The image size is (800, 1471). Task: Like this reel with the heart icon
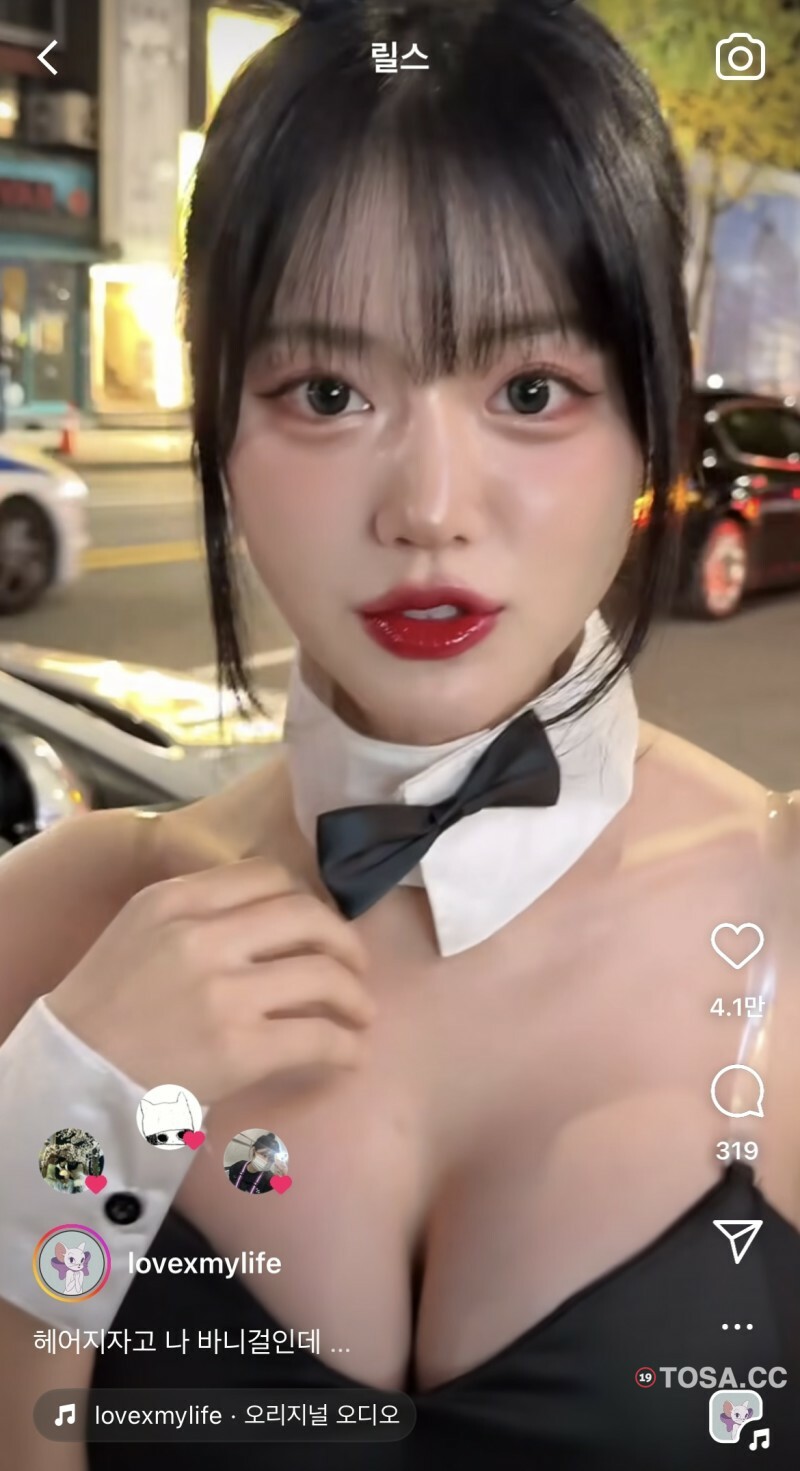(x=737, y=945)
